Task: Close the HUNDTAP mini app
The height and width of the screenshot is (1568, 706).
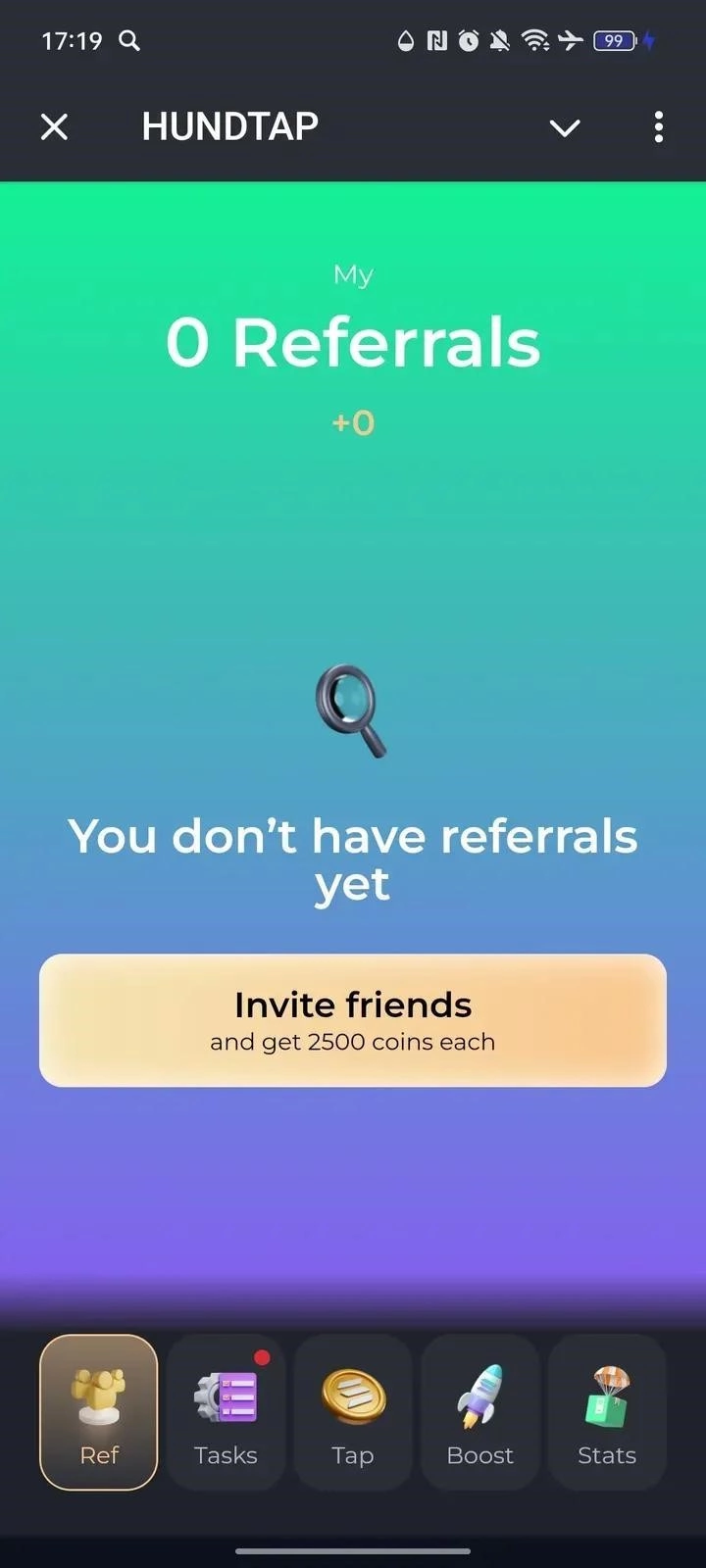Action: [x=55, y=126]
